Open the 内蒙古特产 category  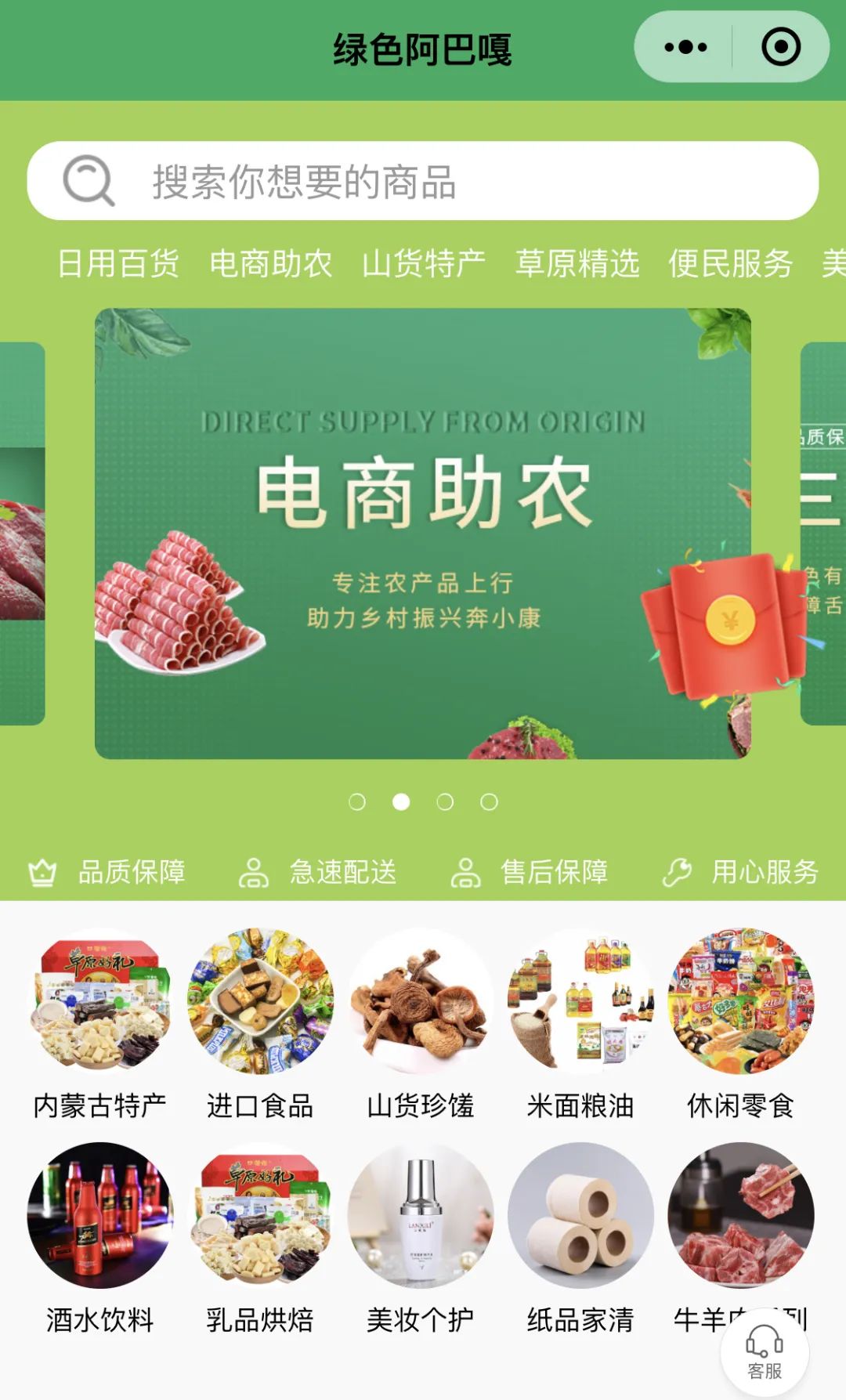click(x=100, y=1023)
